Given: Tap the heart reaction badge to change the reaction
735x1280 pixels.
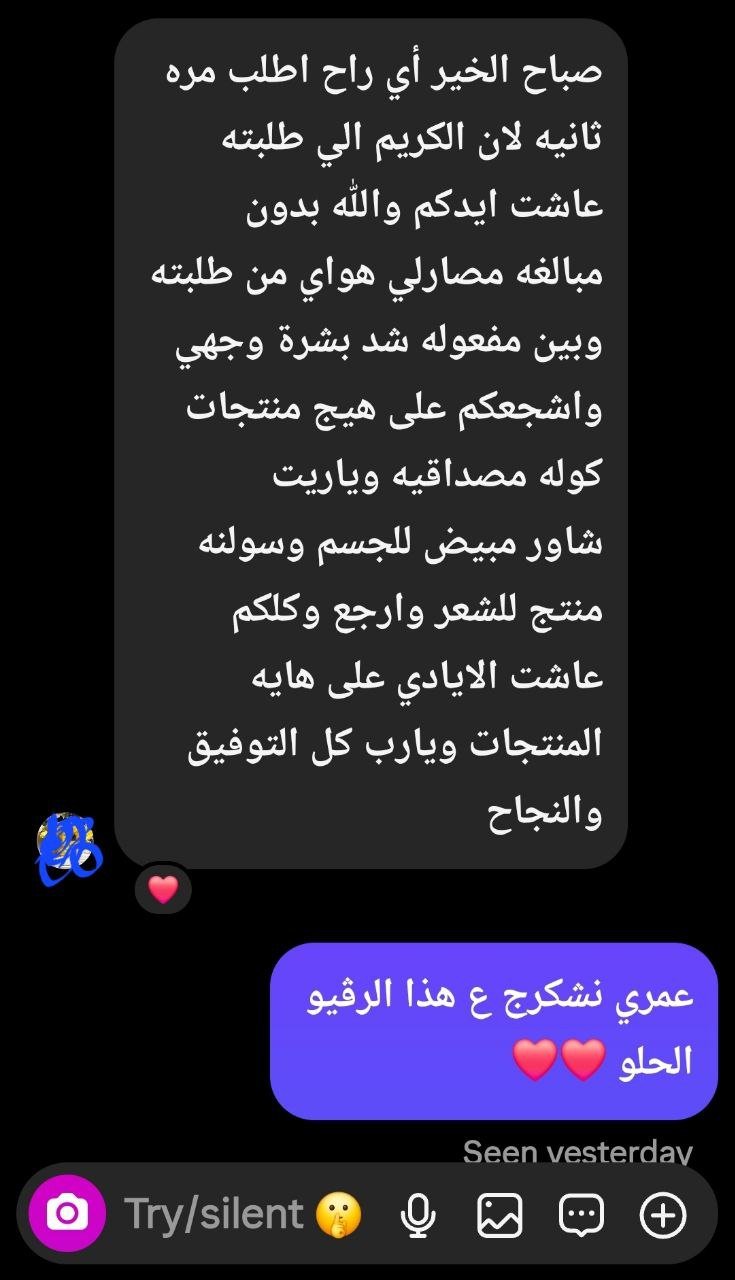Looking at the screenshot, I should tap(163, 887).
